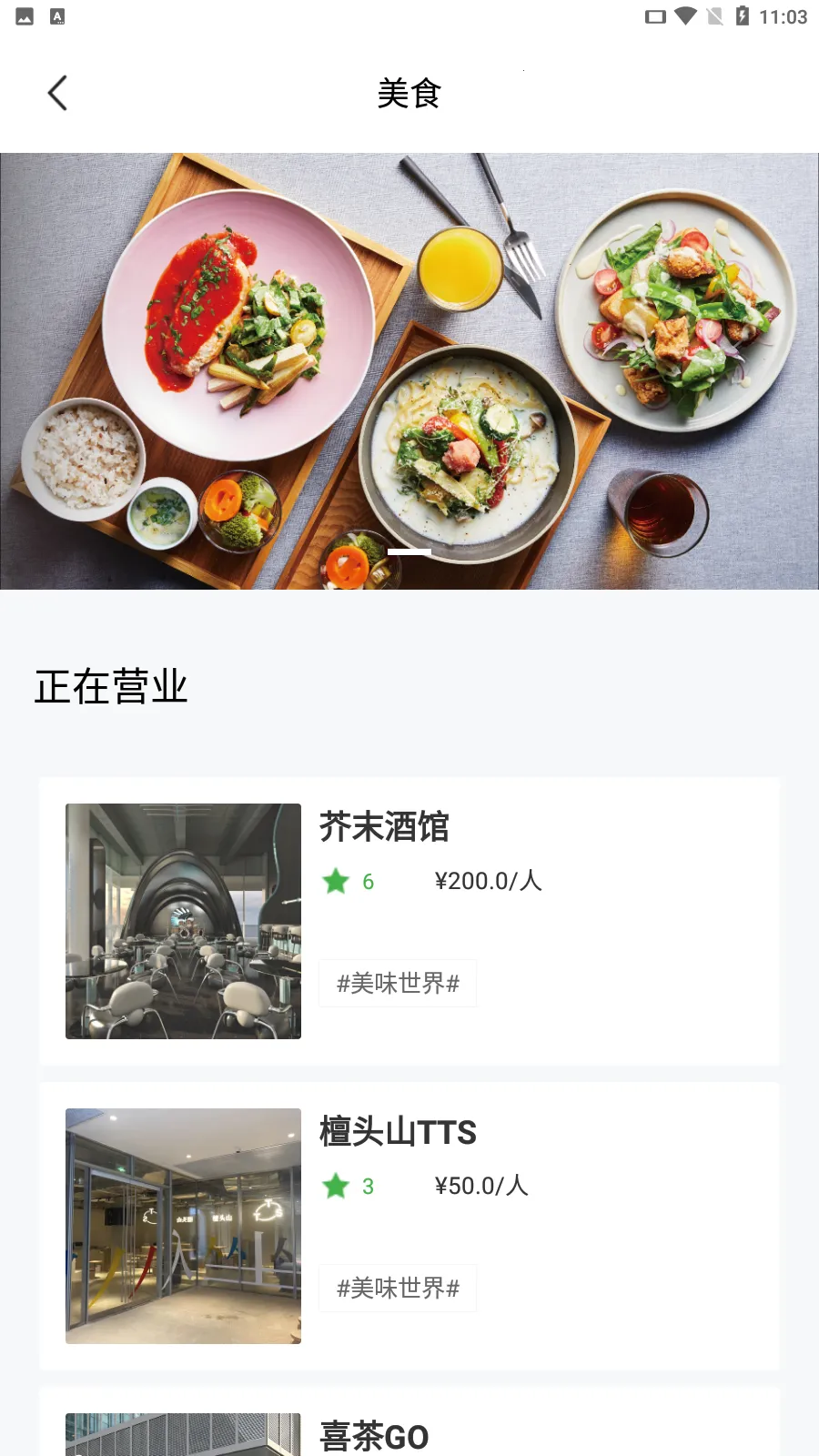Tap the #美味世界# tag under 芥末酒馆

(x=398, y=983)
